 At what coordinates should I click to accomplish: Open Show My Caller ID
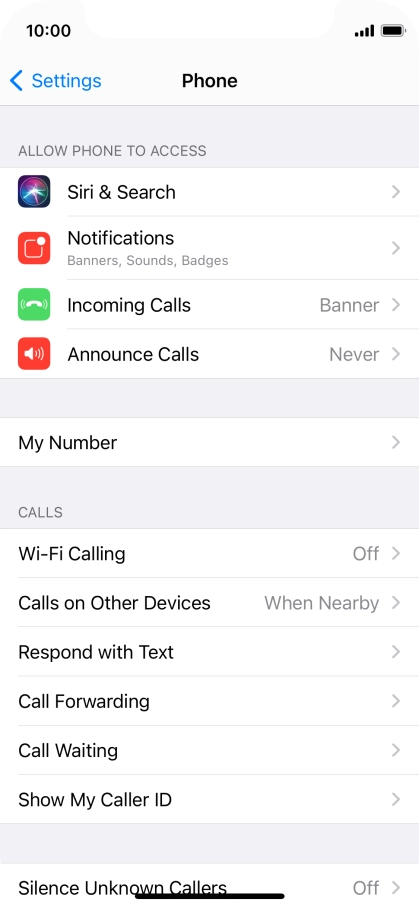[210, 800]
